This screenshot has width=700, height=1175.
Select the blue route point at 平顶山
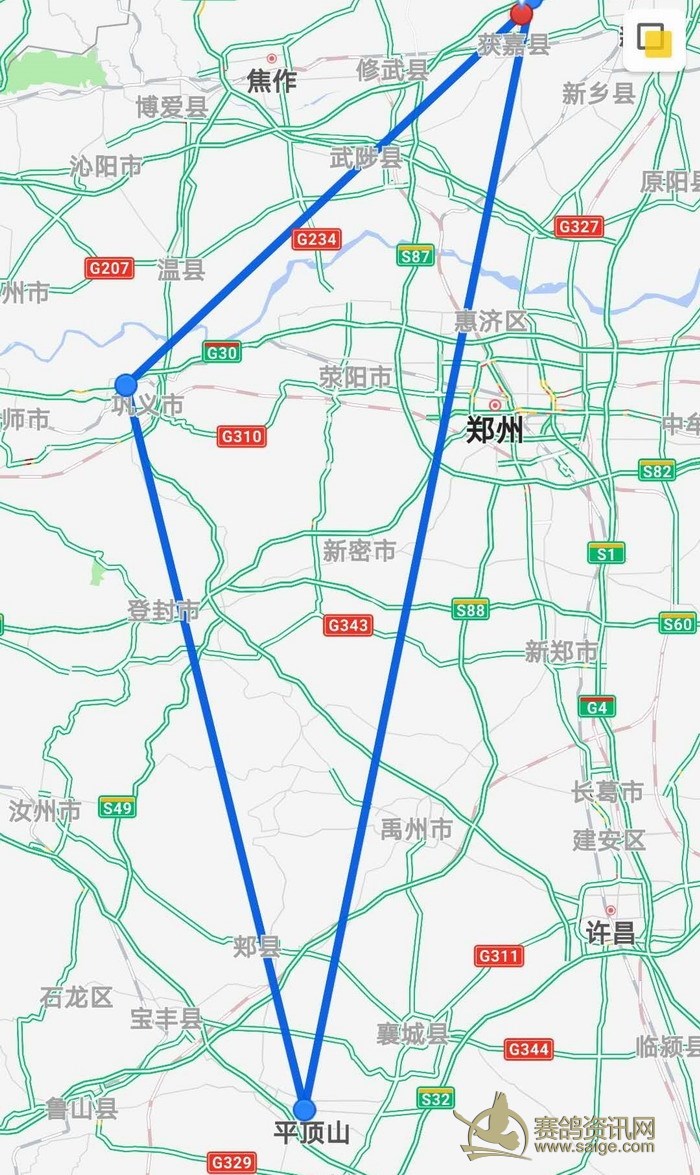(x=304, y=1109)
